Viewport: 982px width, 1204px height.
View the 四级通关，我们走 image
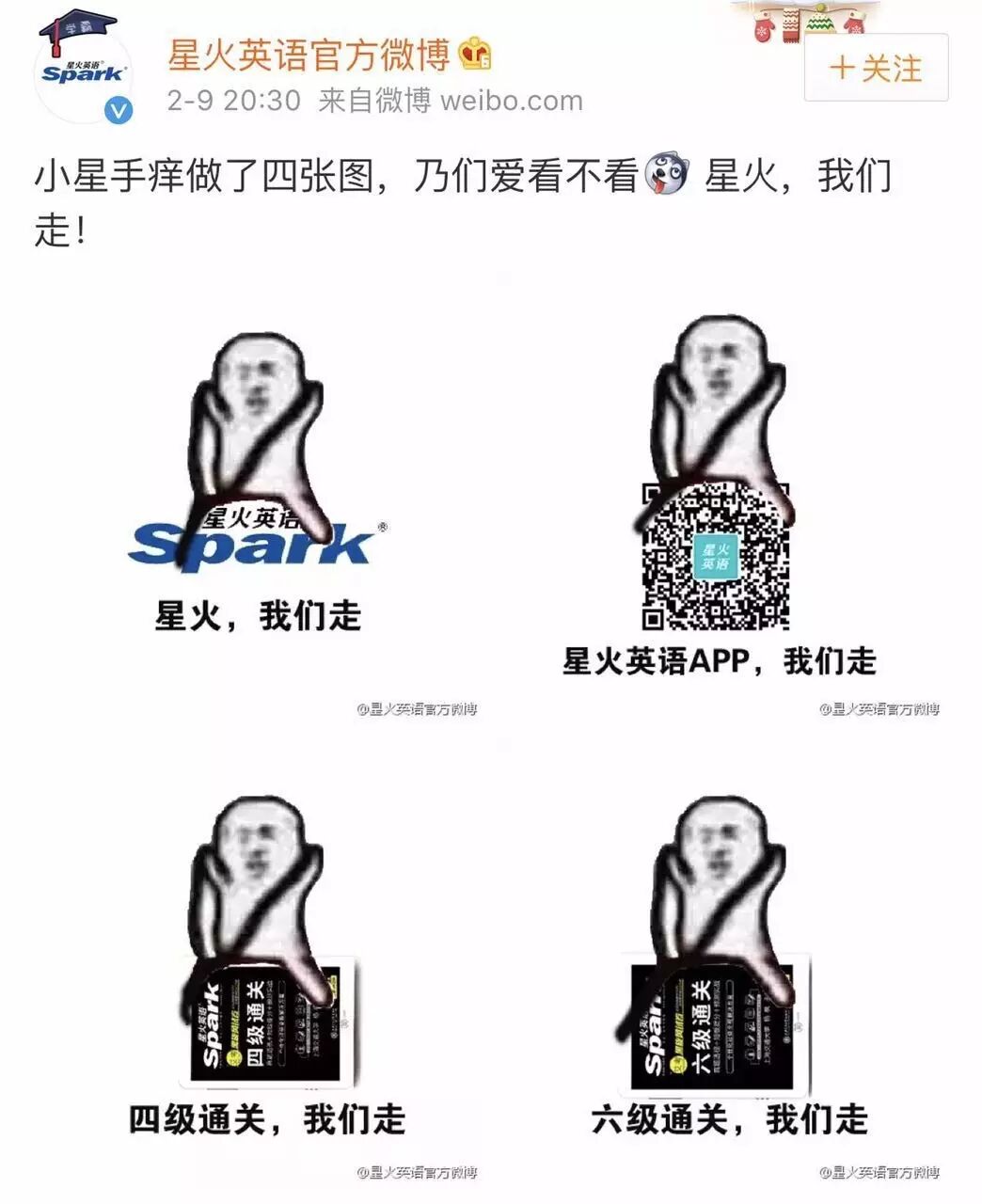click(266, 969)
